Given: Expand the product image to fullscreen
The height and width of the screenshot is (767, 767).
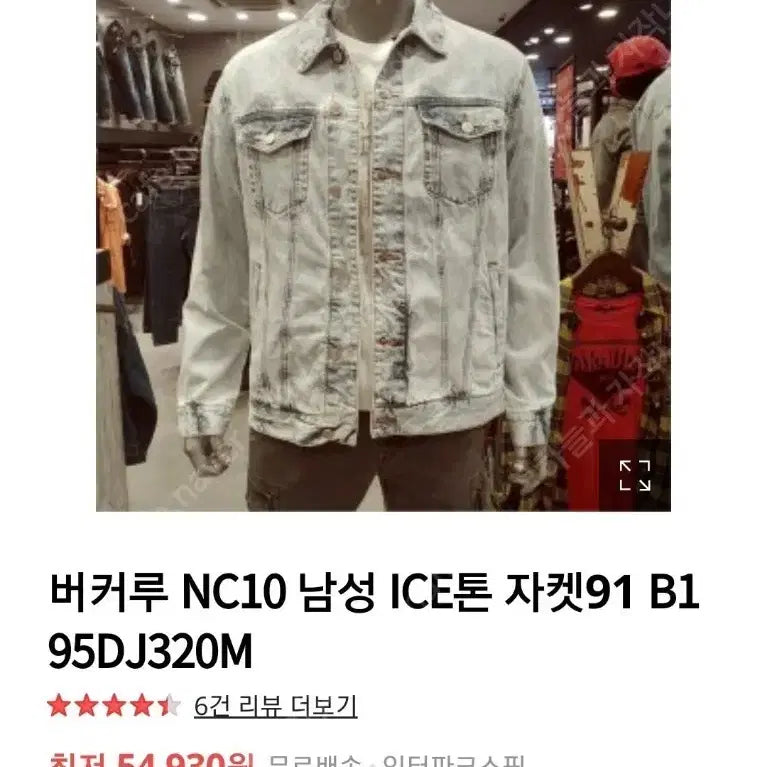Looking at the screenshot, I should click(x=634, y=475).
